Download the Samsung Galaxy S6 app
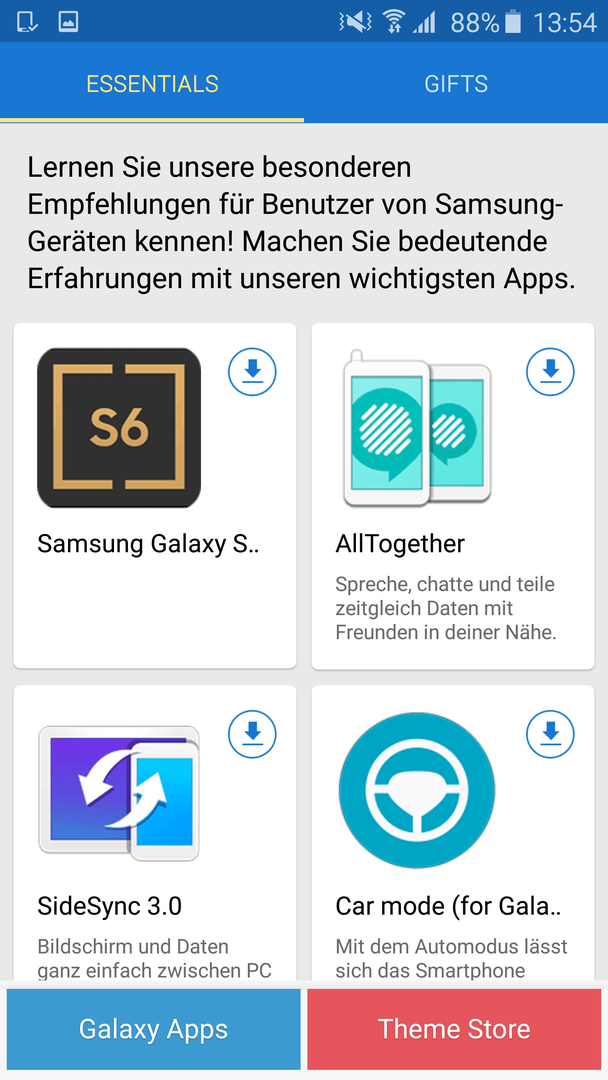 [252, 372]
